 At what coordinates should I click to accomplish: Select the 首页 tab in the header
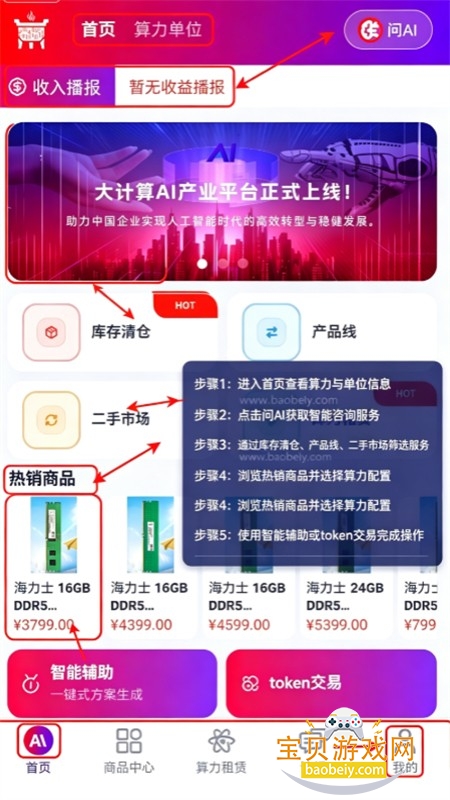pos(98,30)
